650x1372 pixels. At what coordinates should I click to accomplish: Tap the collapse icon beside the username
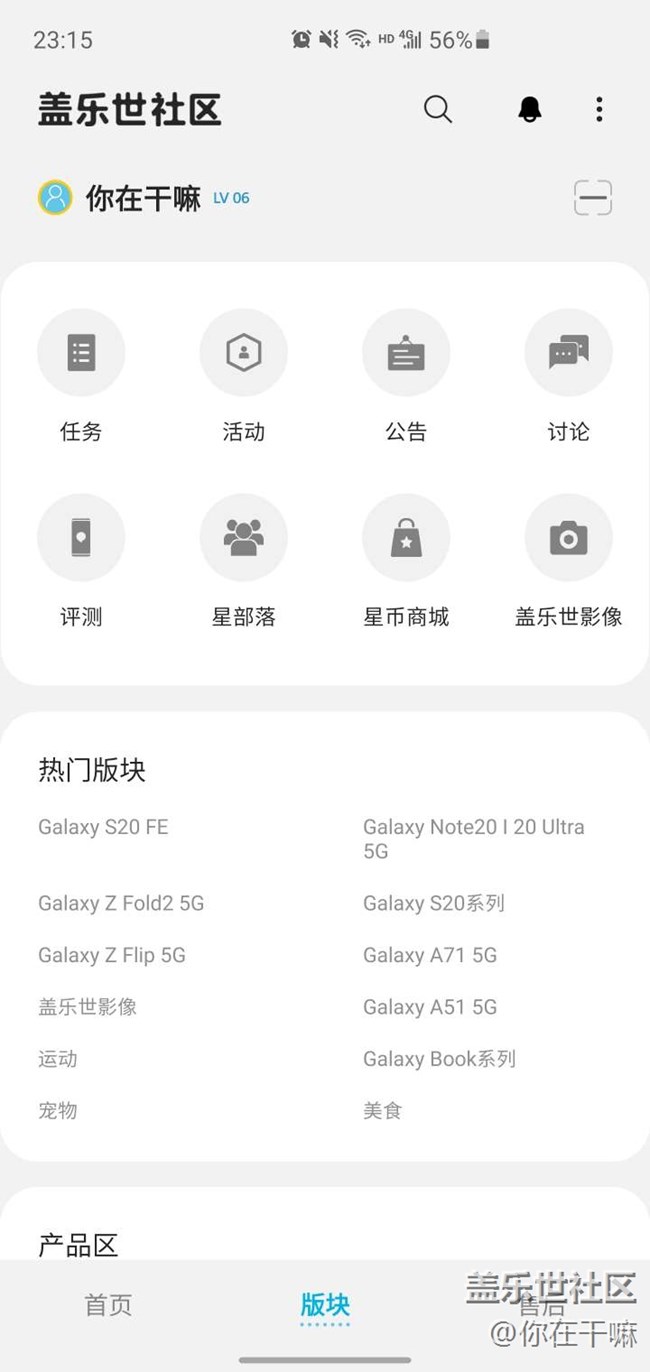click(593, 198)
